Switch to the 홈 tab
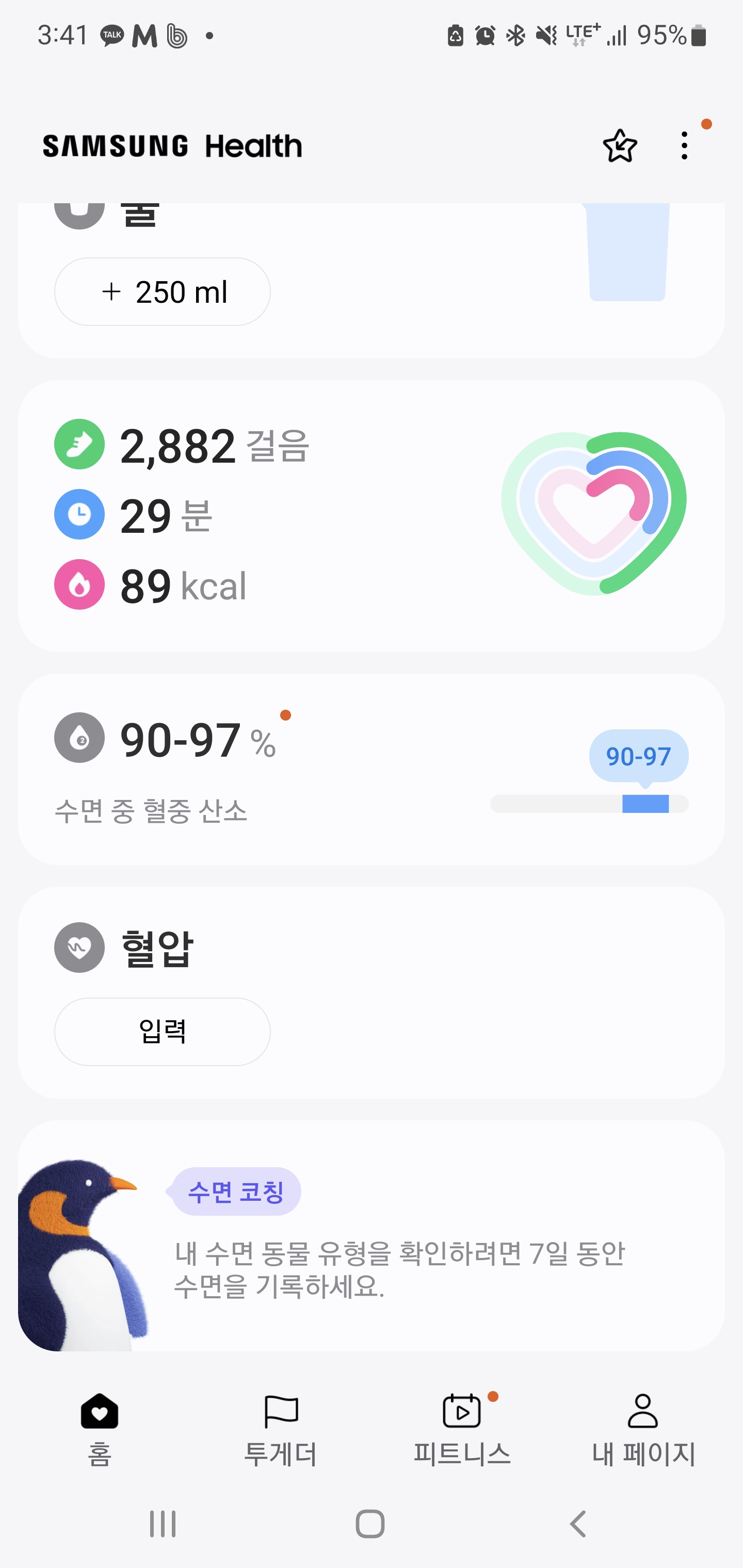The image size is (743, 1568). click(99, 1428)
